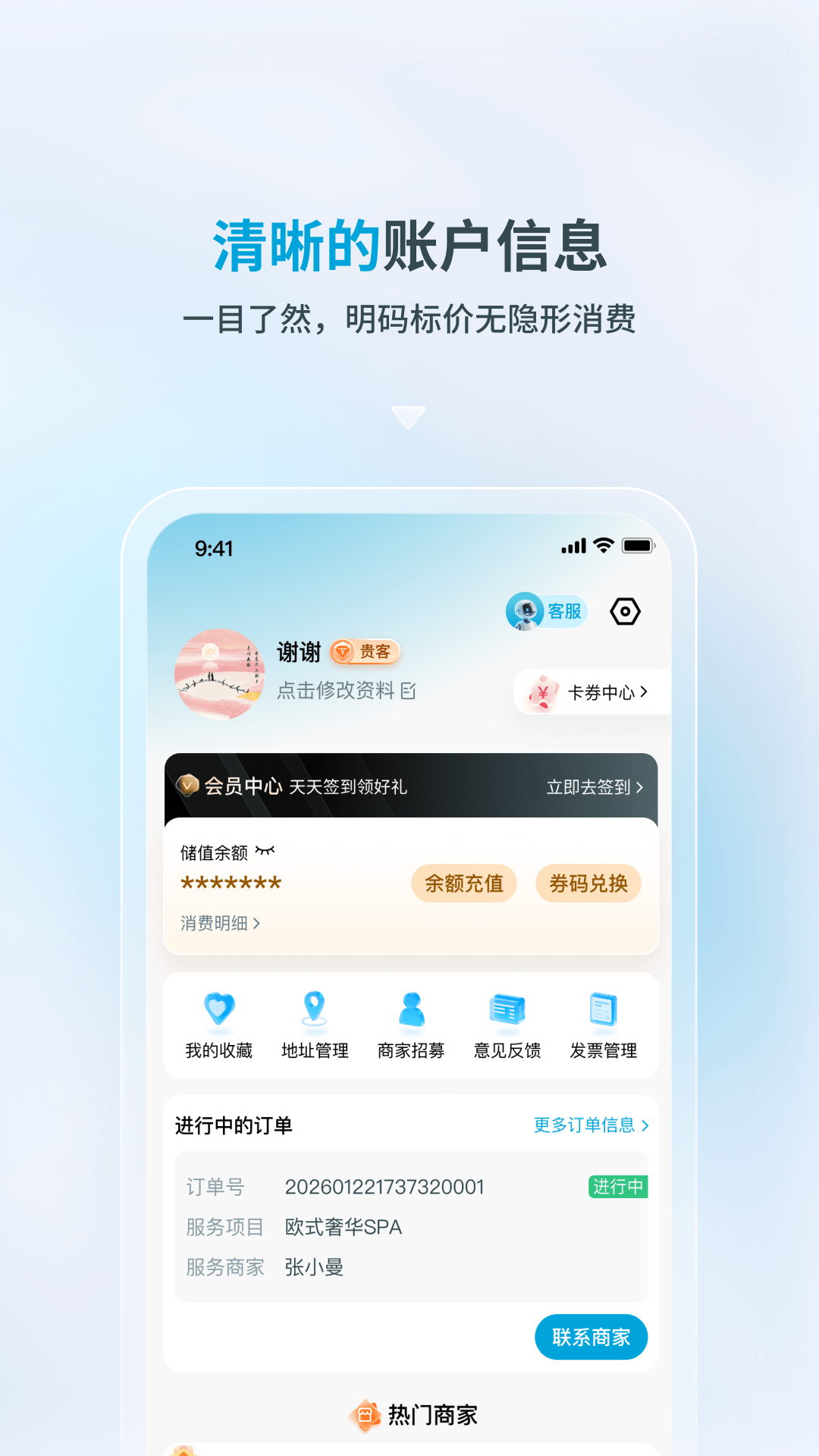The width and height of the screenshot is (819, 1456).
Task: Show the hidden 储值余额 balance
Action: pyautogui.click(x=265, y=852)
